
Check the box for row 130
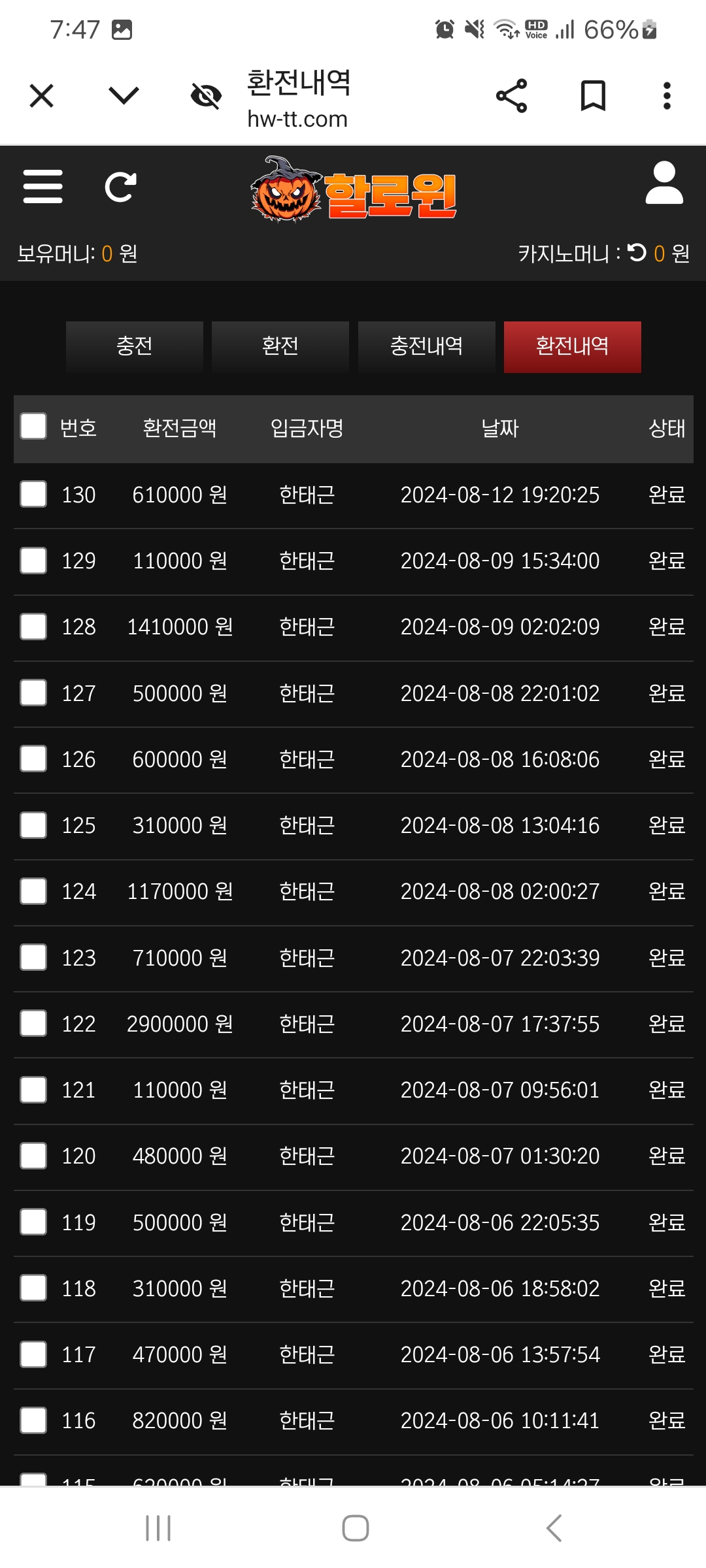[33, 494]
